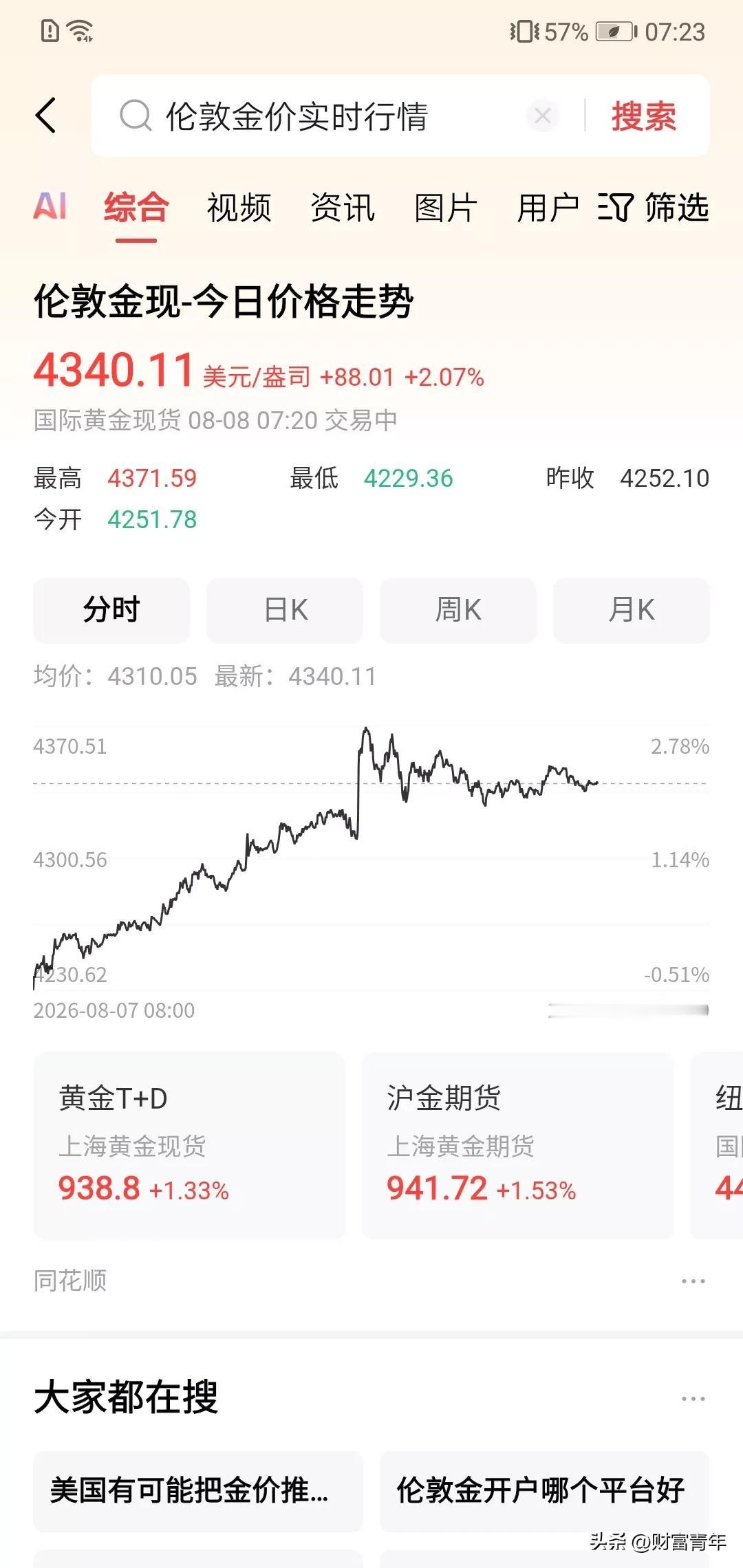Image resolution: width=743 pixels, height=1568 pixels.
Task: Switch to the 图片 tab
Action: click(x=445, y=208)
